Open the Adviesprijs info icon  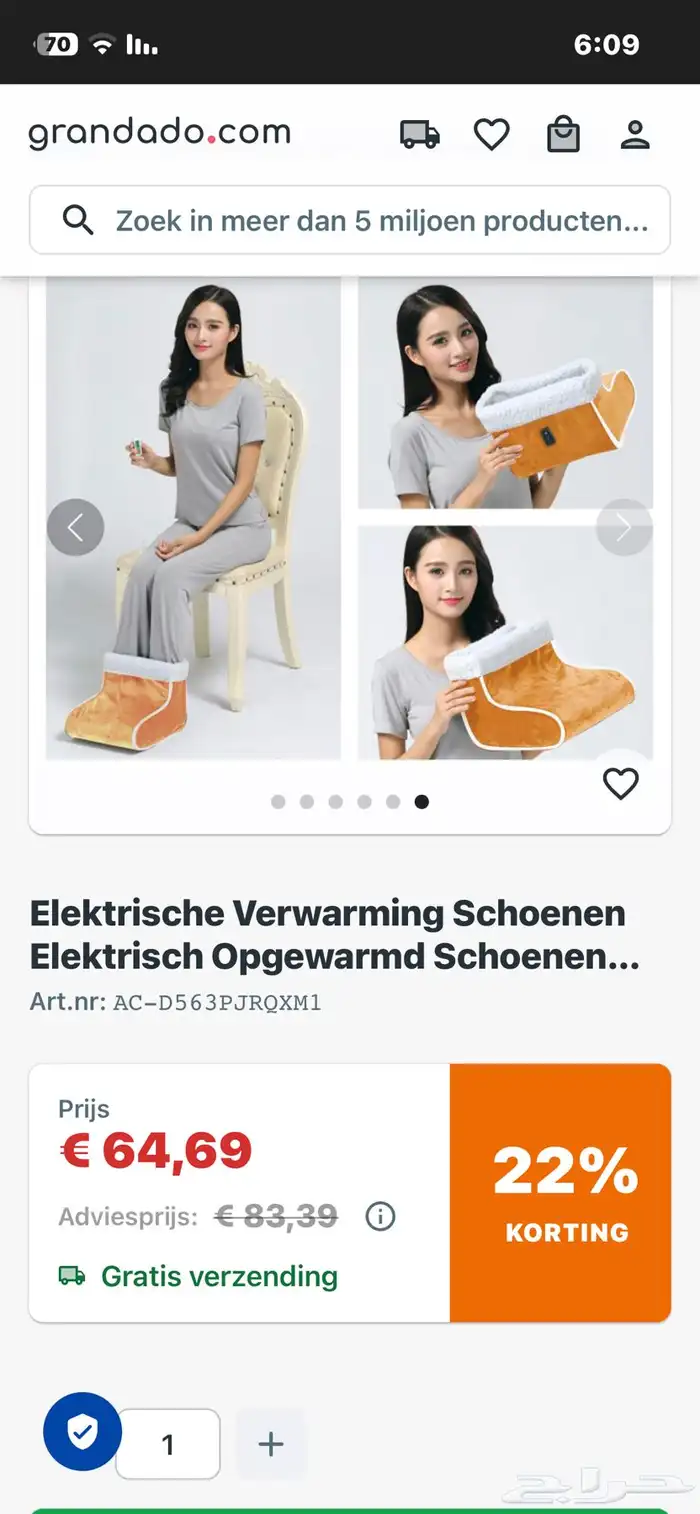pos(381,1217)
